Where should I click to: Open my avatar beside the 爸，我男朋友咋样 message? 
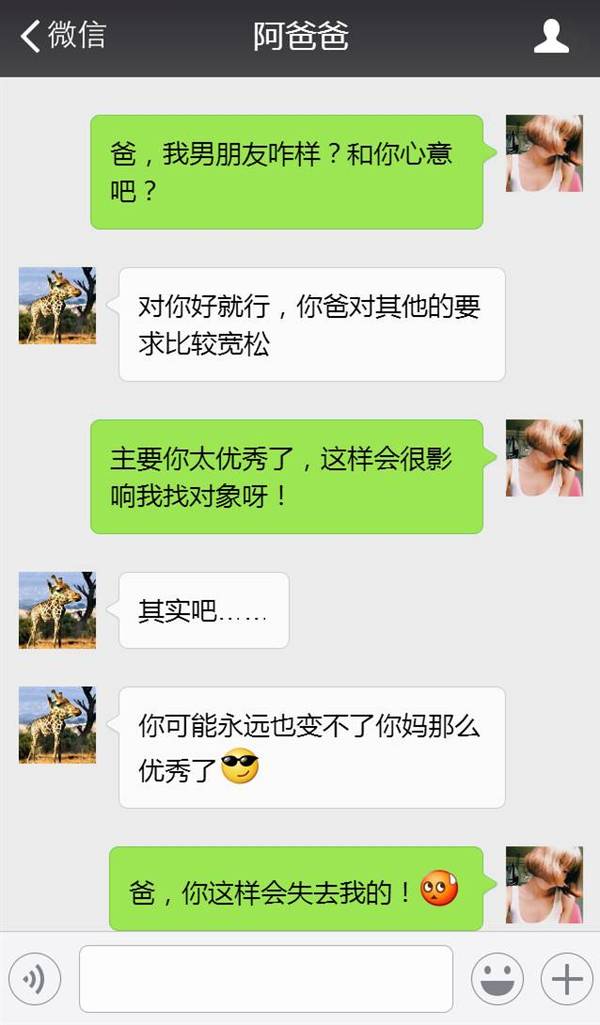pyautogui.click(x=543, y=153)
